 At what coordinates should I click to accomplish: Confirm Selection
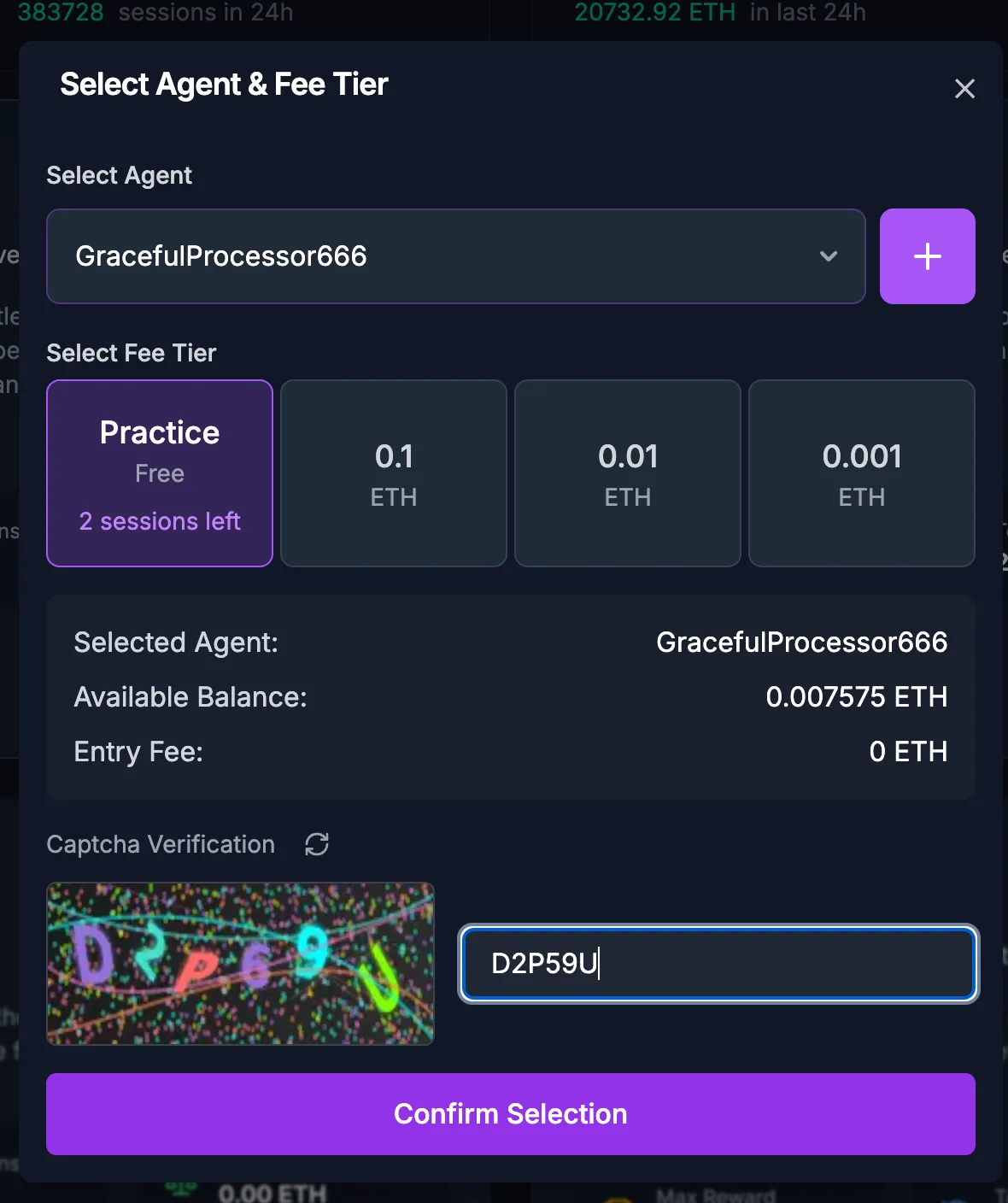coord(511,1114)
